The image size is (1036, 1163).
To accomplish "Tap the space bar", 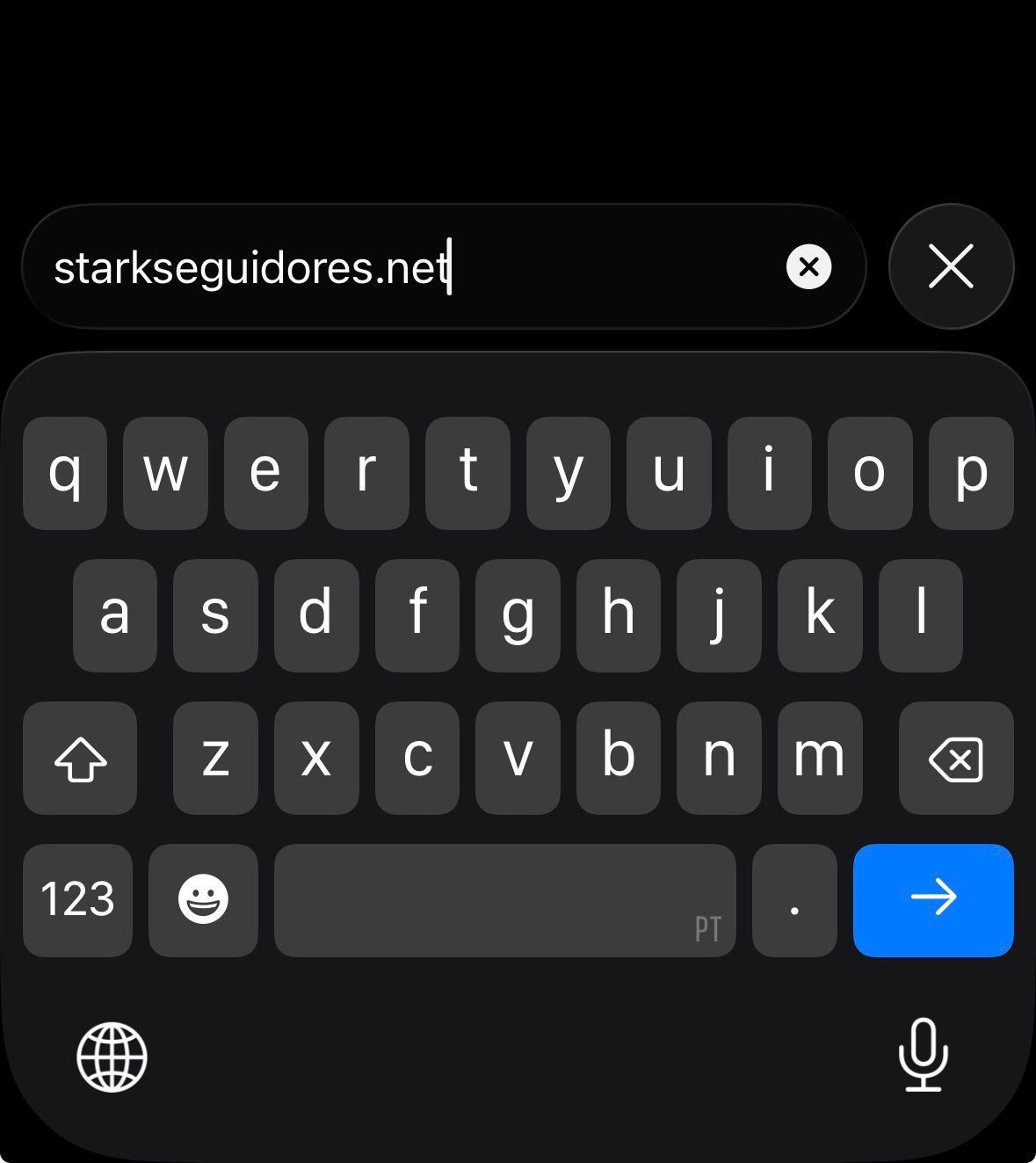I will 504,899.
